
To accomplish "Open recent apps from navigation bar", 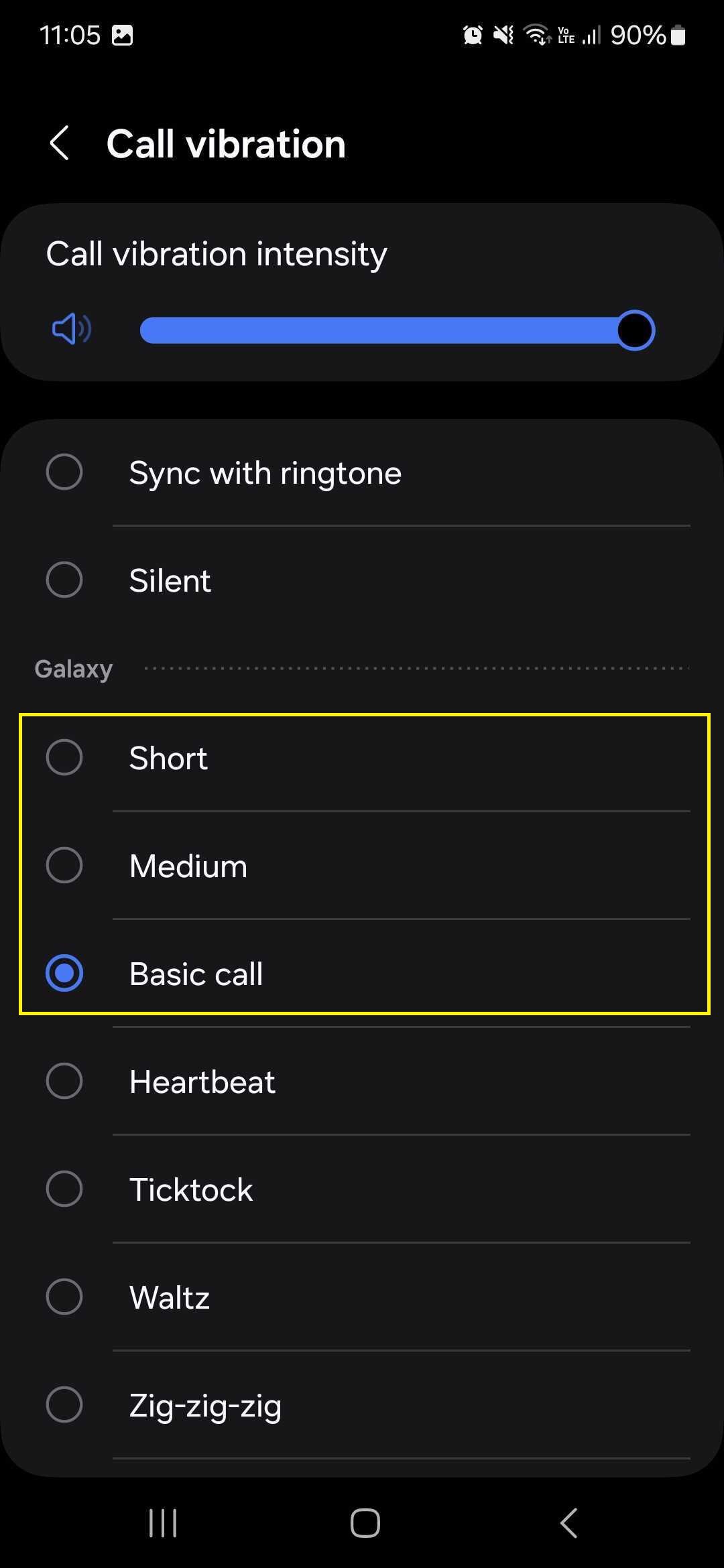I will click(x=163, y=1523).
